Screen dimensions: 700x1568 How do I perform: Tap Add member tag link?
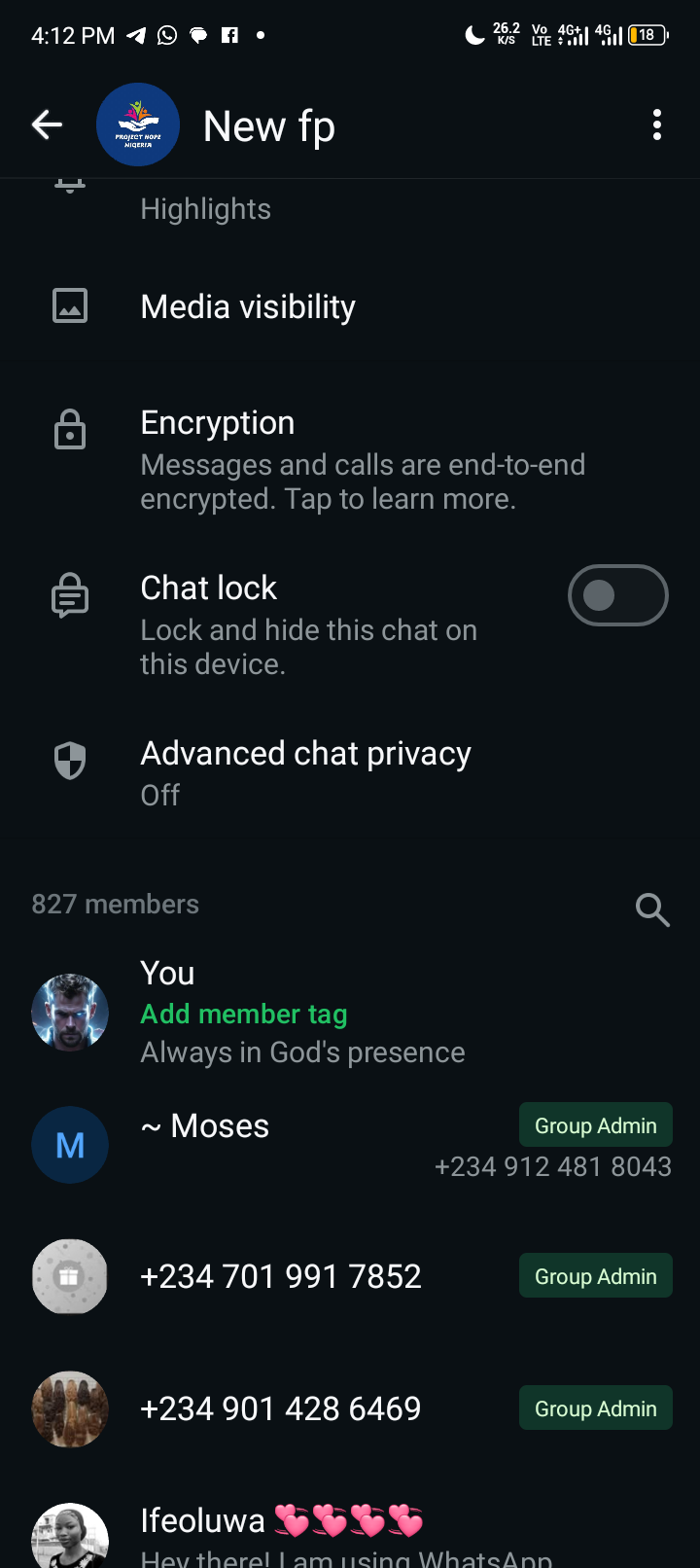[244, 1015]
